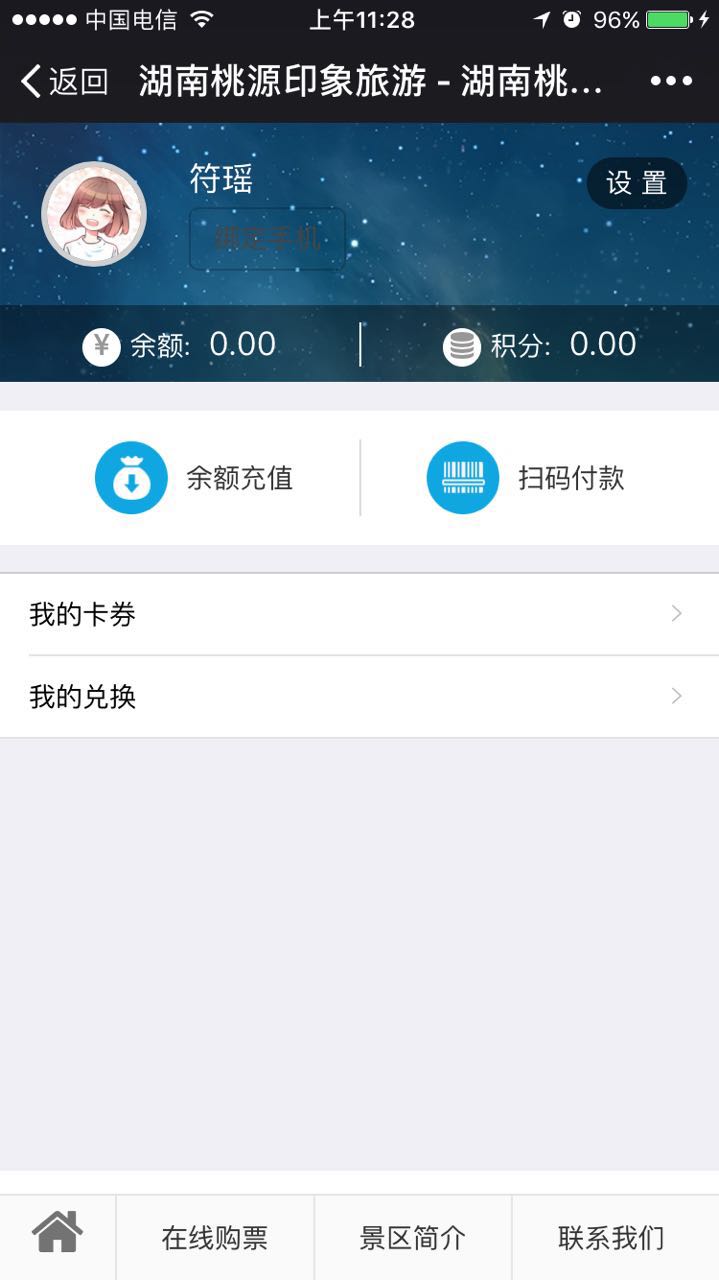This screenshot has height=1280, width=719.
Task: Go back using the 返回 button
Action: (x=65, y=81)
